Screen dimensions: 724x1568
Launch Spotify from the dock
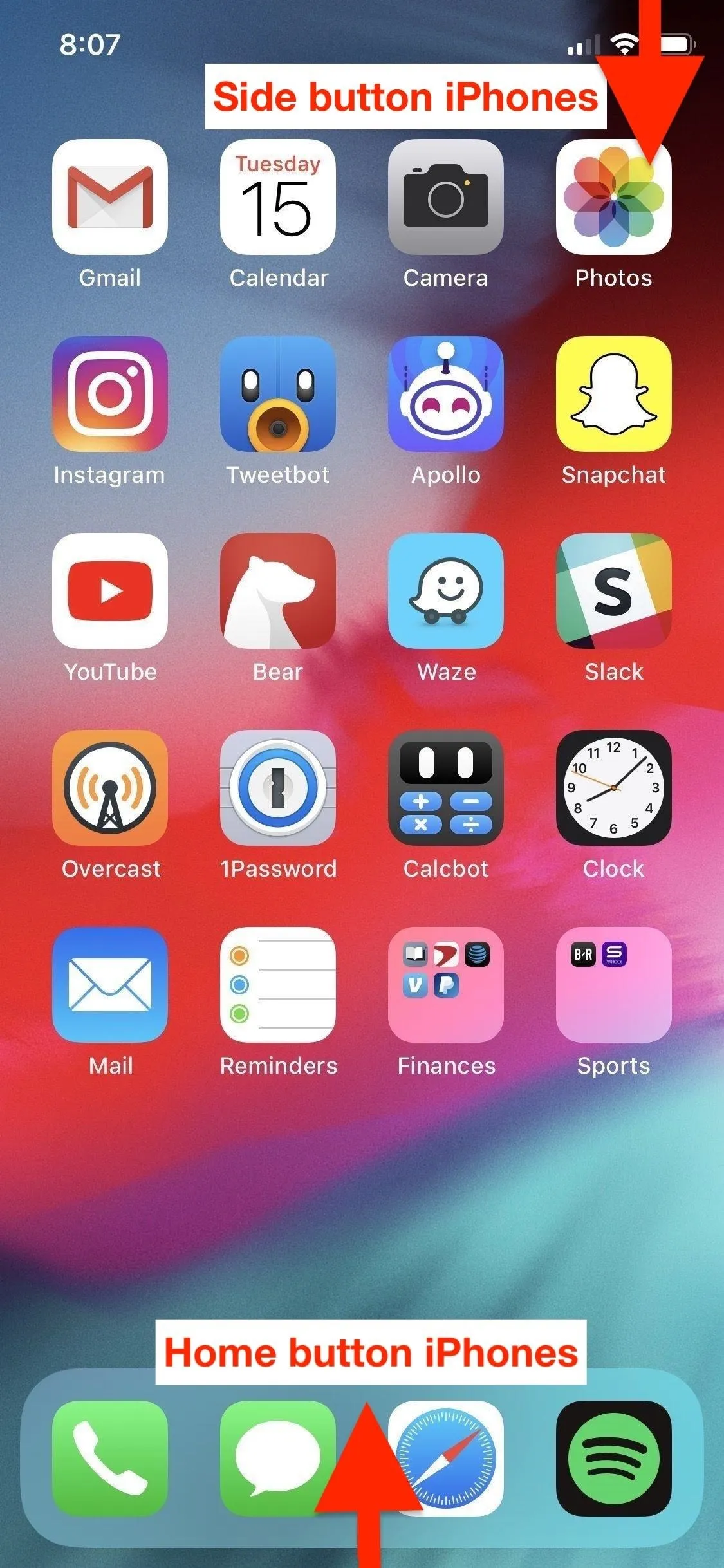[x=614, y=1459]
